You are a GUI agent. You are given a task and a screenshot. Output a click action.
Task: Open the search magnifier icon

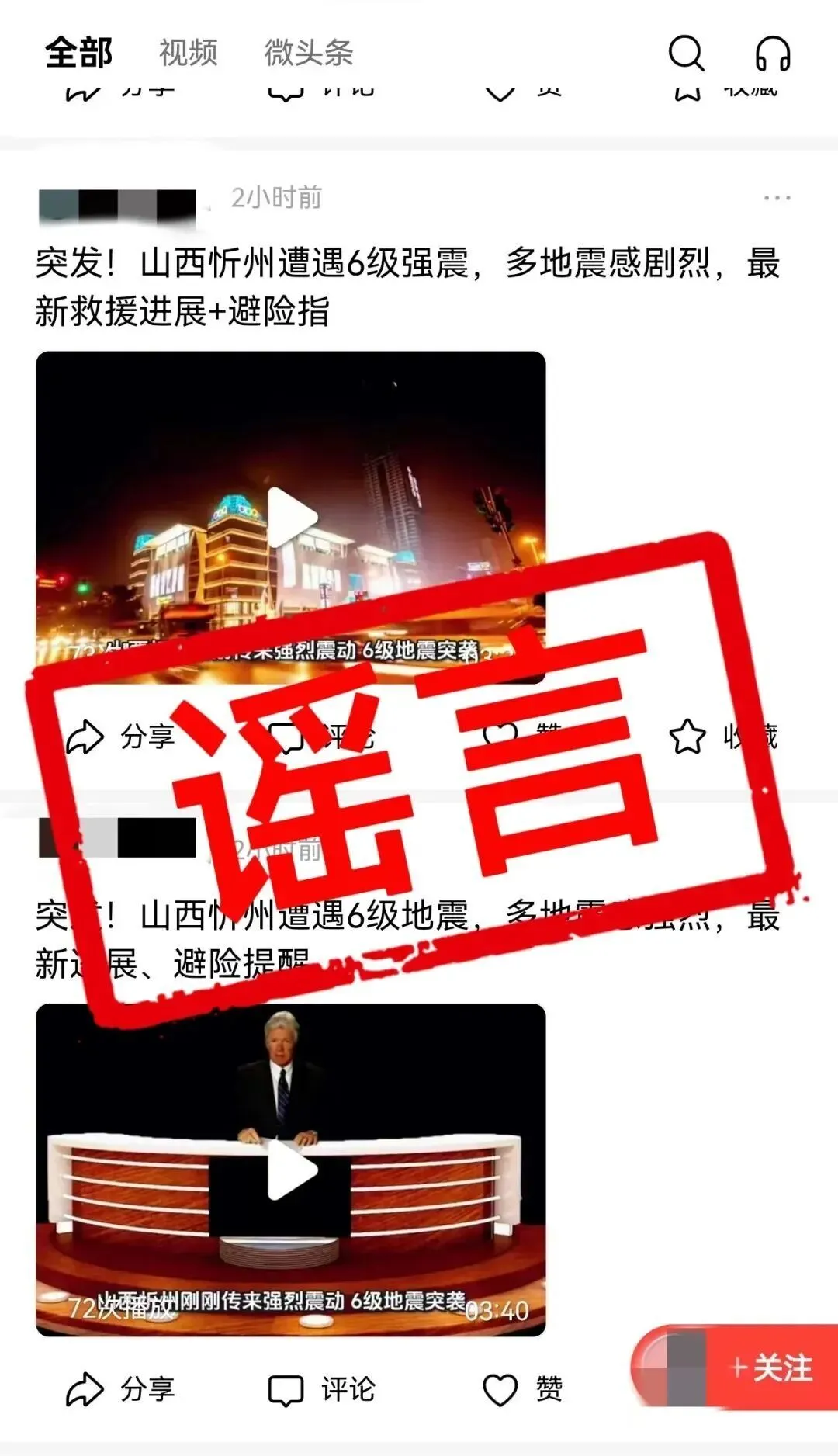686,53
